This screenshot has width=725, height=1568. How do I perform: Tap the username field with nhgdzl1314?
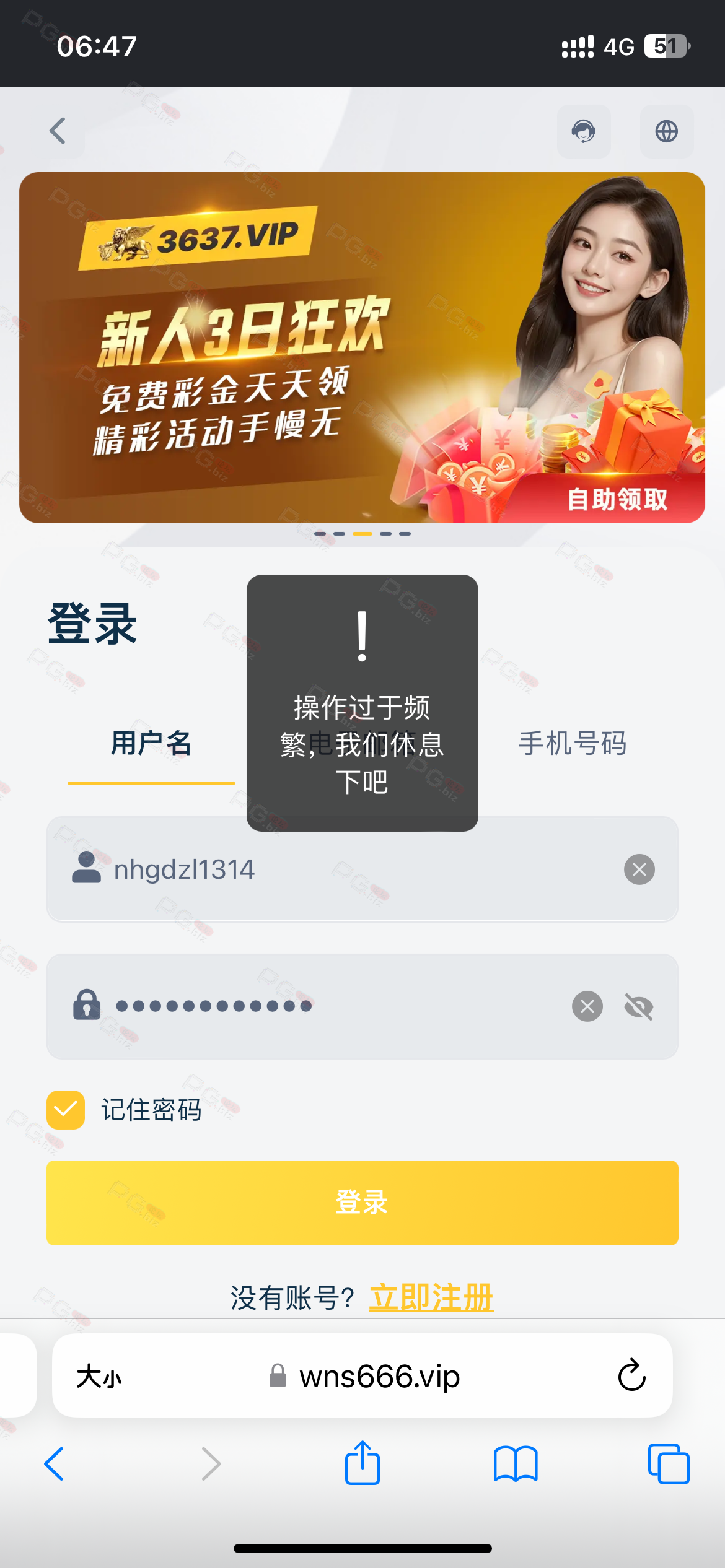pyautogui.click(x=362, y=869)
